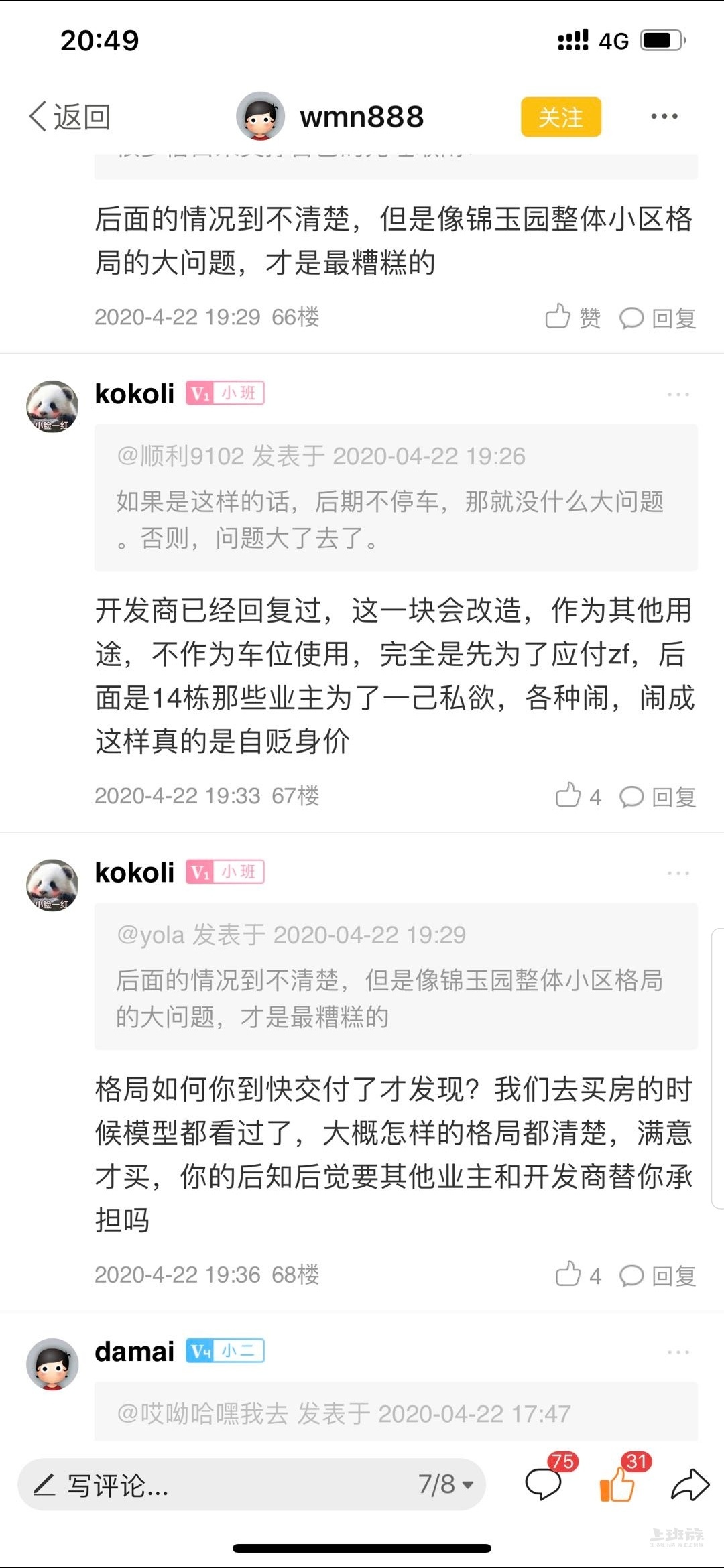Open more options for the 67楼 comment
The width and height of the screenshot is (724, 1568).
[x=678, y=395]
